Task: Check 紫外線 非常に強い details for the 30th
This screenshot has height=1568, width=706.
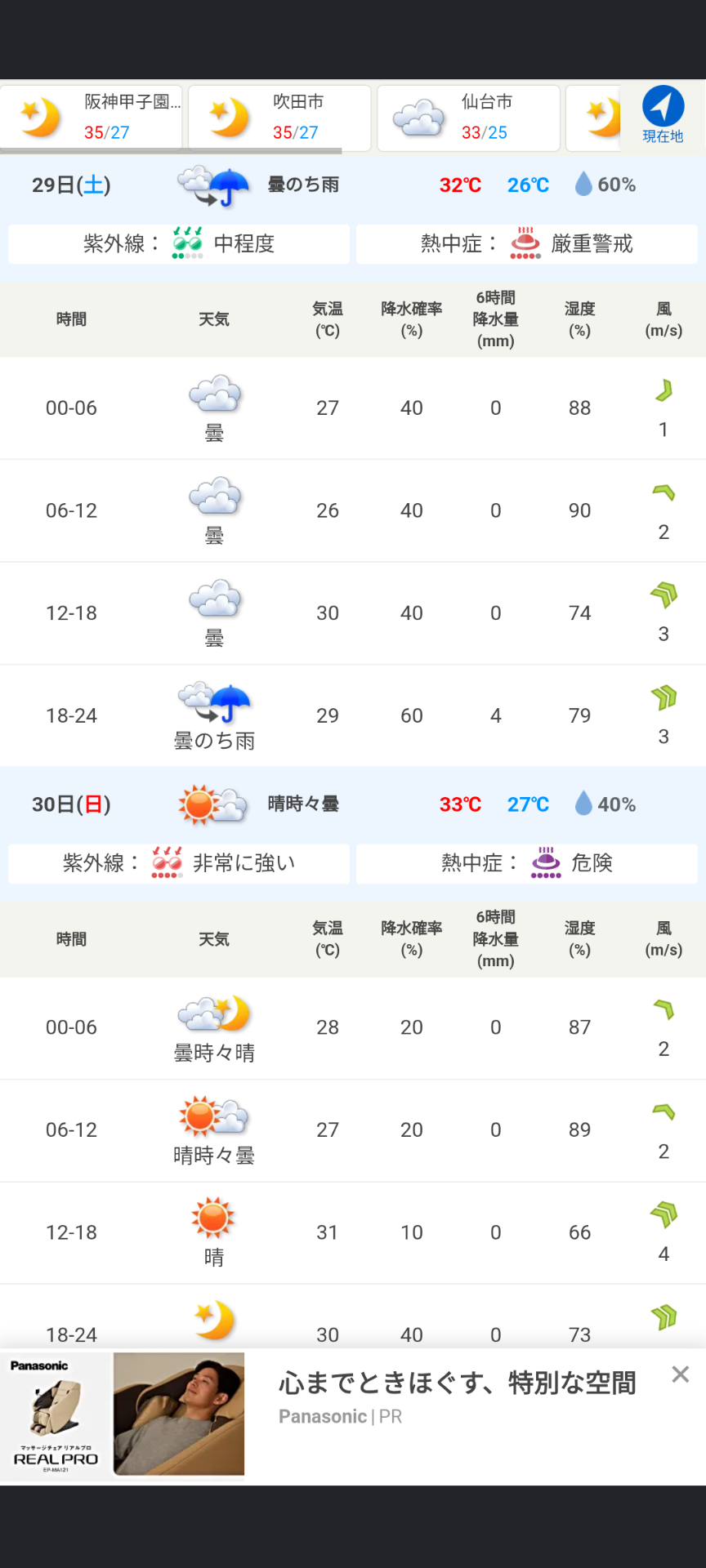Action: (x=179, y=863)
